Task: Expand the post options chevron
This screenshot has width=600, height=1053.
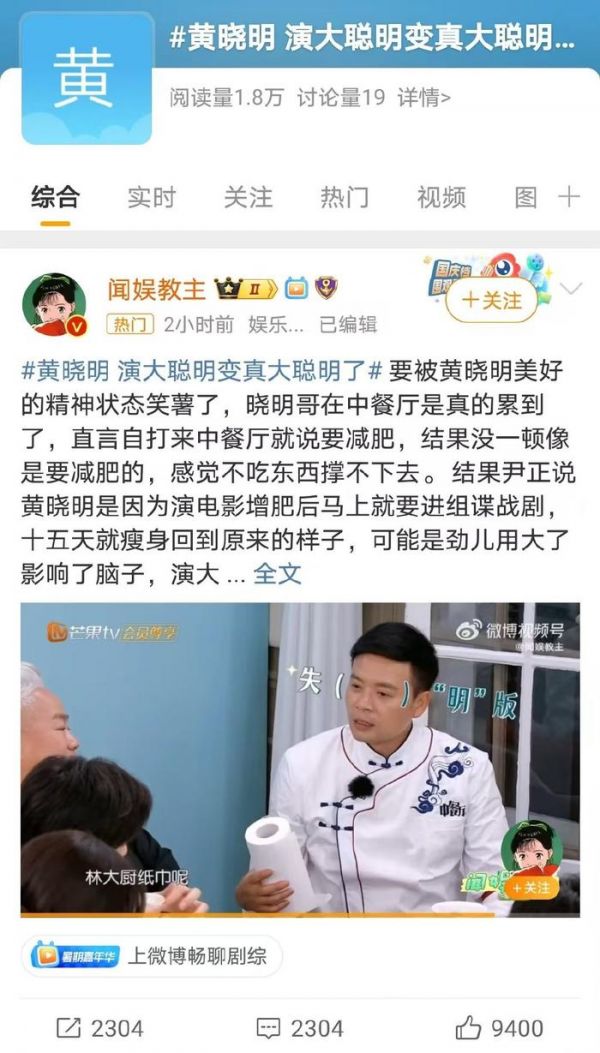Action: coord(570,290)
